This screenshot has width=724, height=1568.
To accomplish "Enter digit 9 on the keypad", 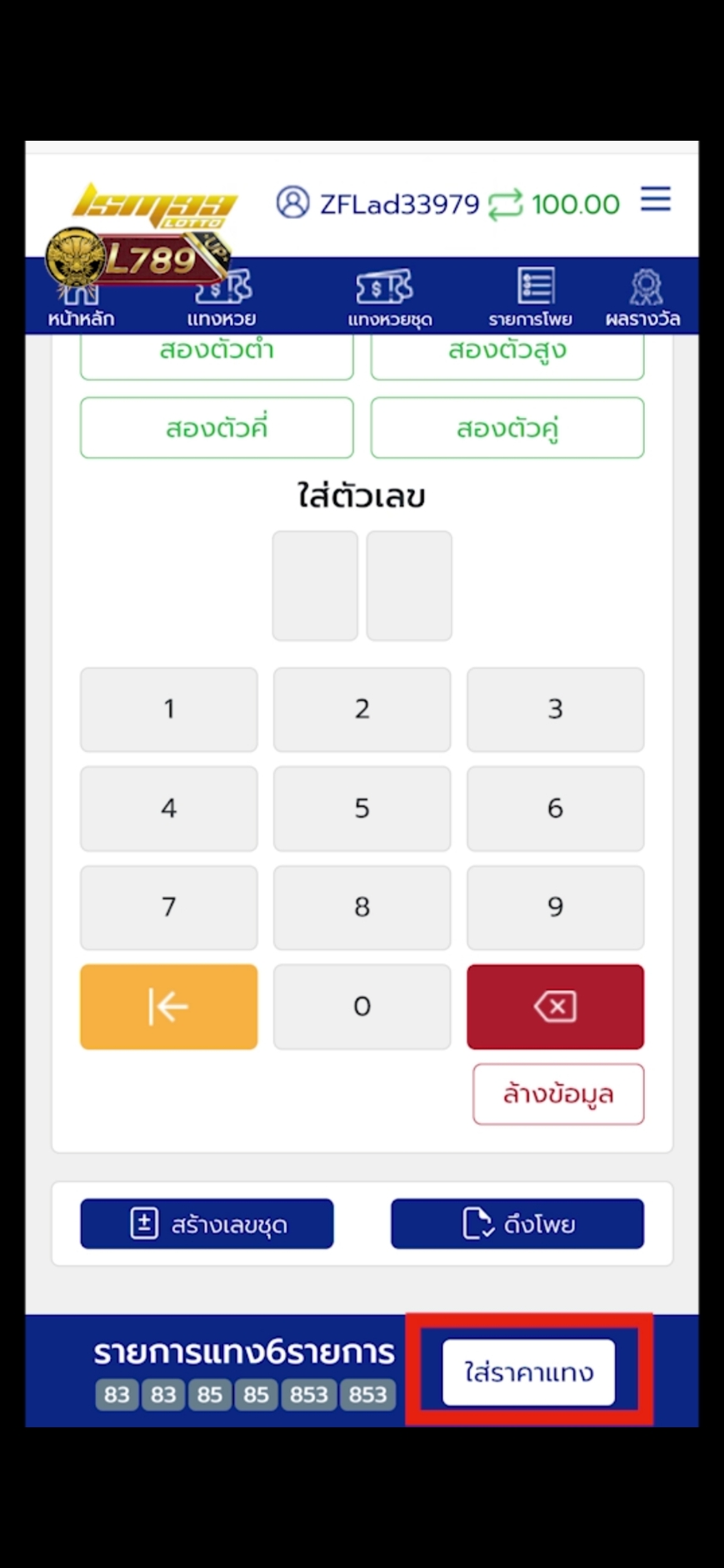I will click(555, 907).
